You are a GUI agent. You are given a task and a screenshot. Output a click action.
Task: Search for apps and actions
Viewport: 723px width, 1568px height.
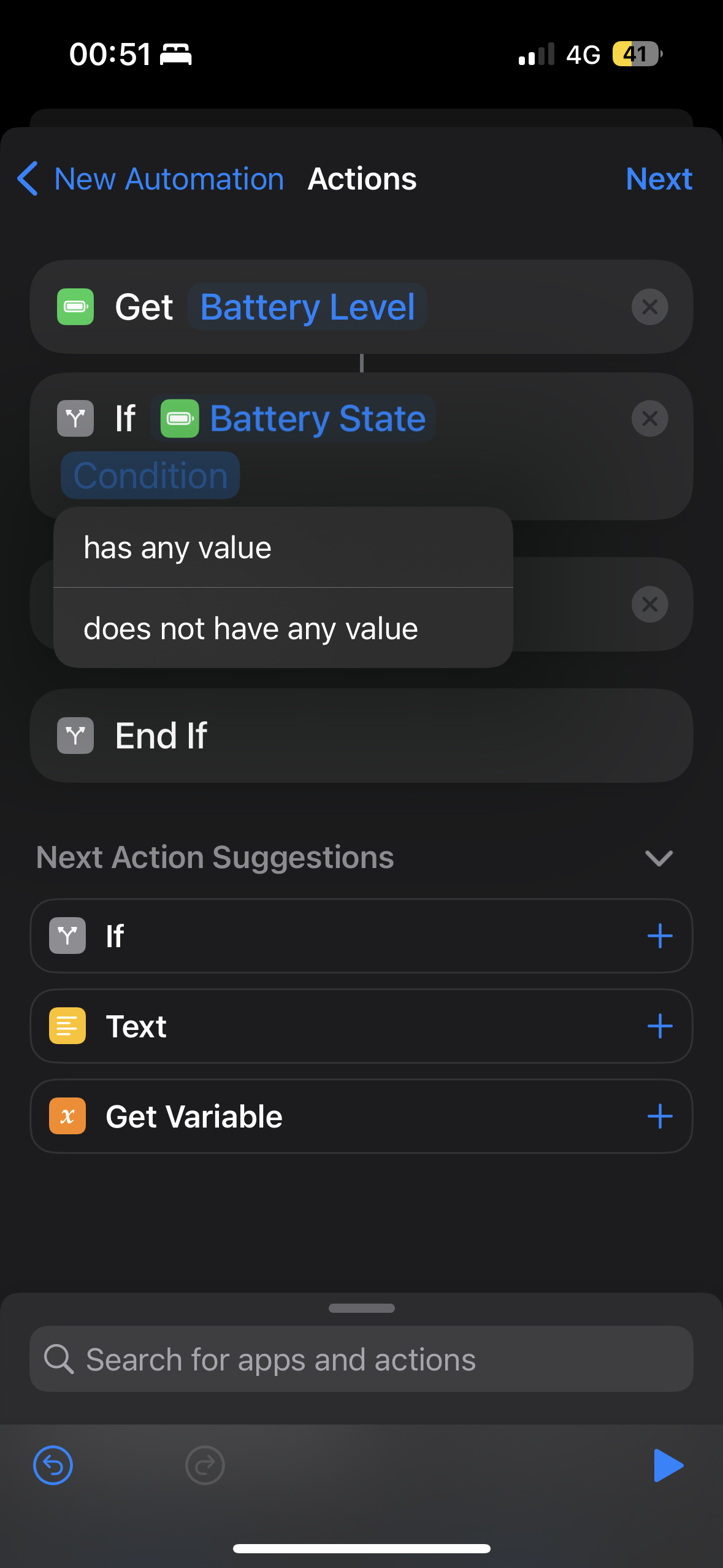tap(361, 1359)
